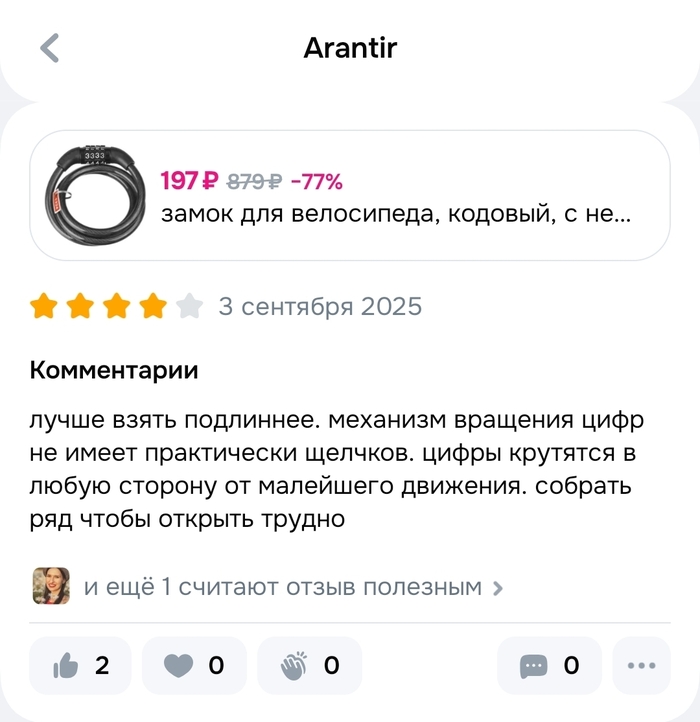700x722 pixels.
Task: Give the review a heart reaction
Action: pos(194,665)
